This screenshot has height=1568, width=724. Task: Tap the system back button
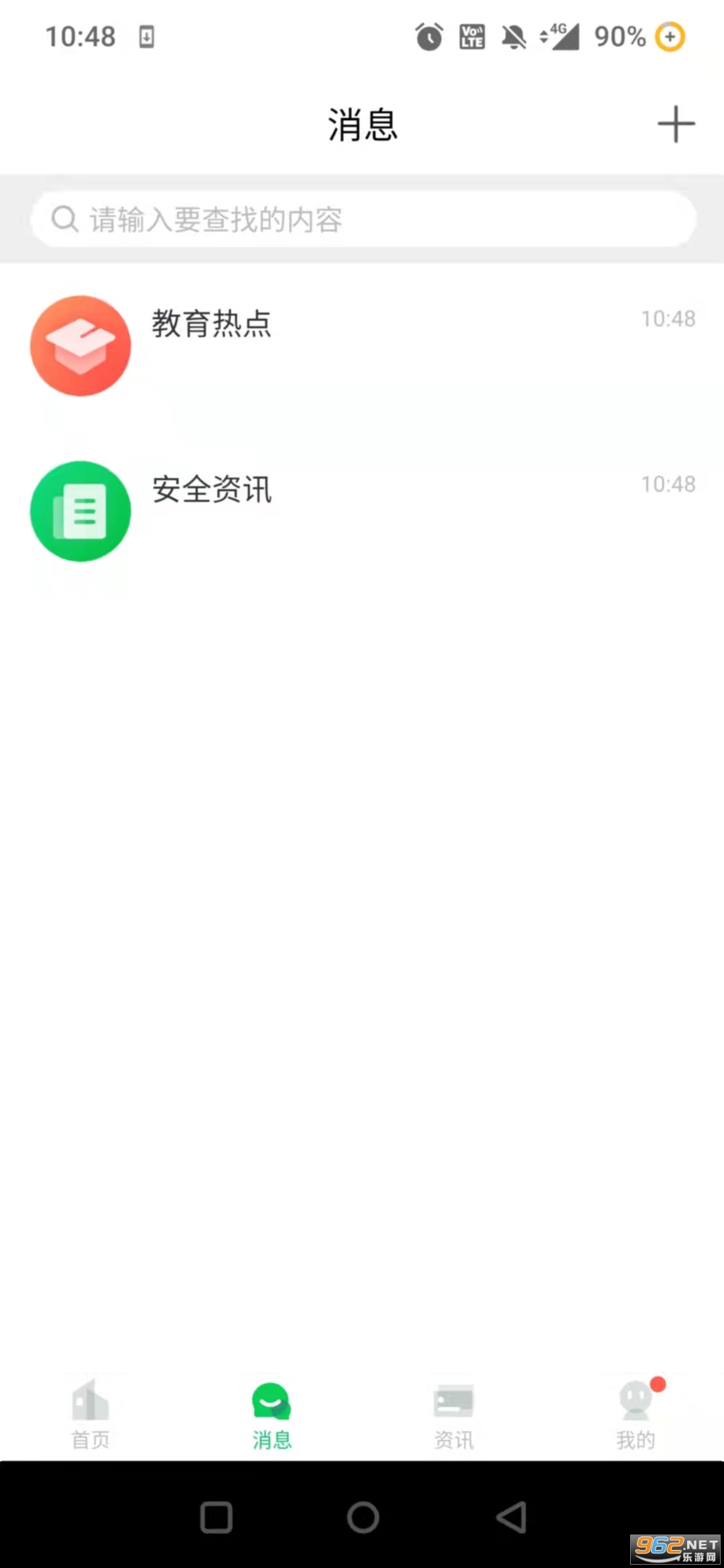click(x=511, y=1516)
